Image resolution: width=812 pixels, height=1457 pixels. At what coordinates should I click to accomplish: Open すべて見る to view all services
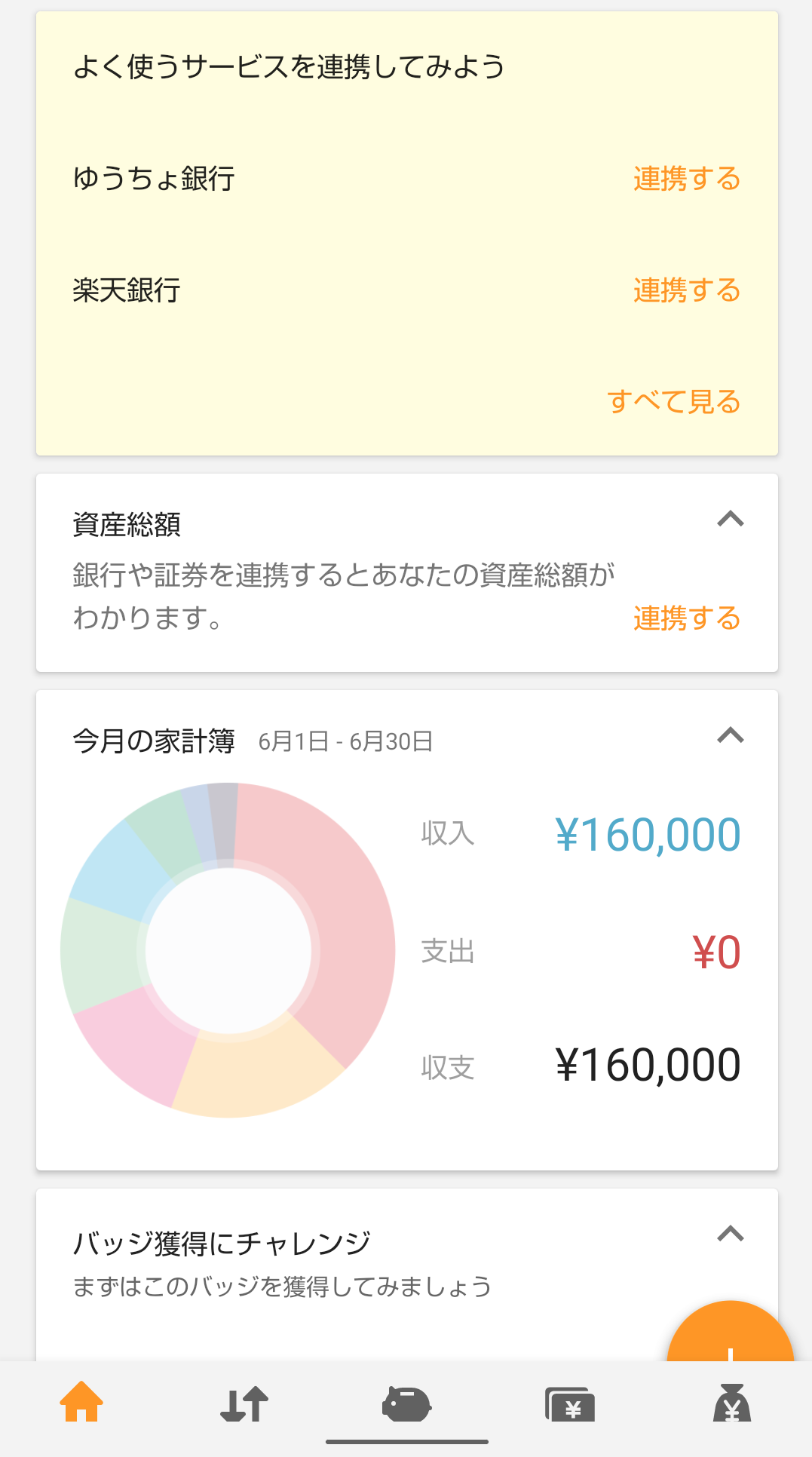tap(673, 401)
